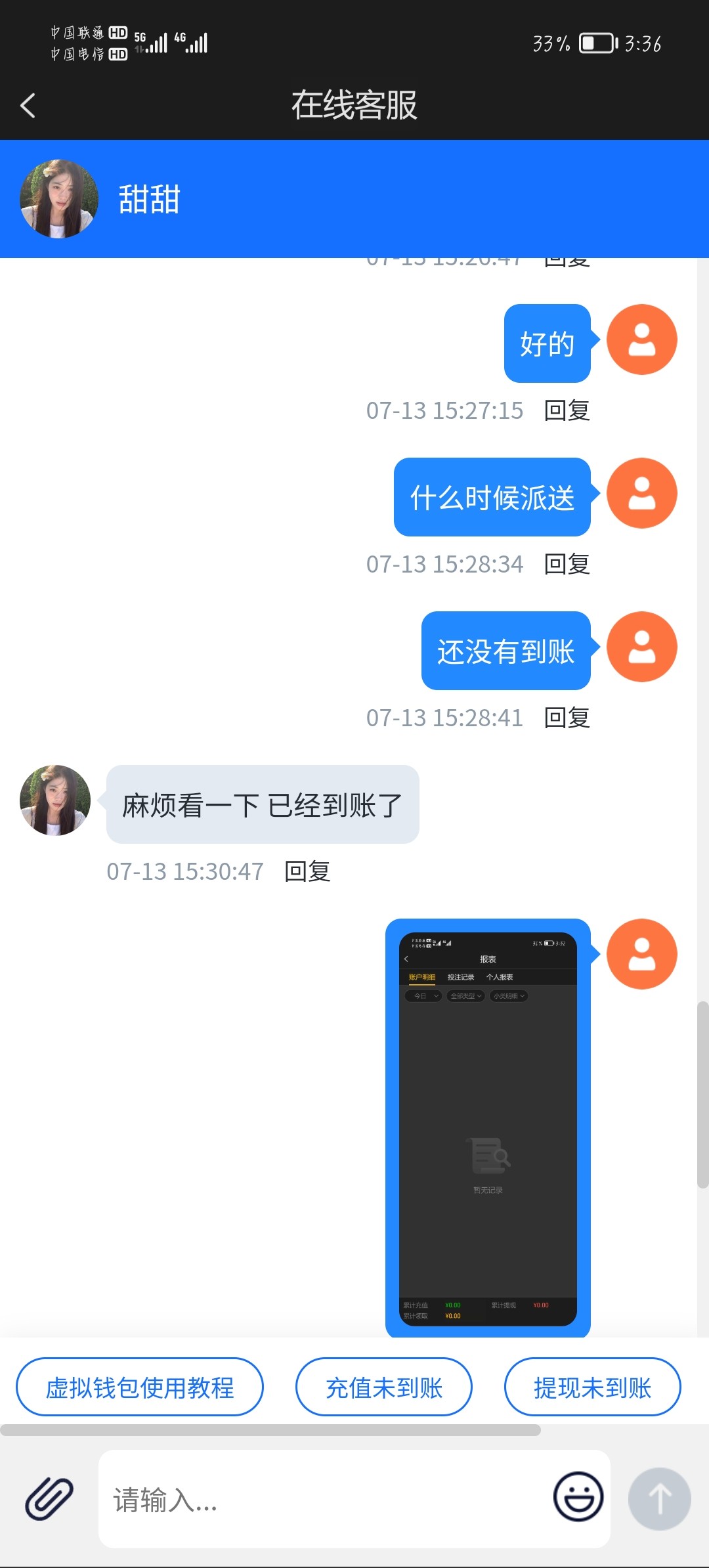Viewport: 709px width, 1568px height.
Task: Tap 回复 under the 还没有到账 message
Action: tap(567, 718)
